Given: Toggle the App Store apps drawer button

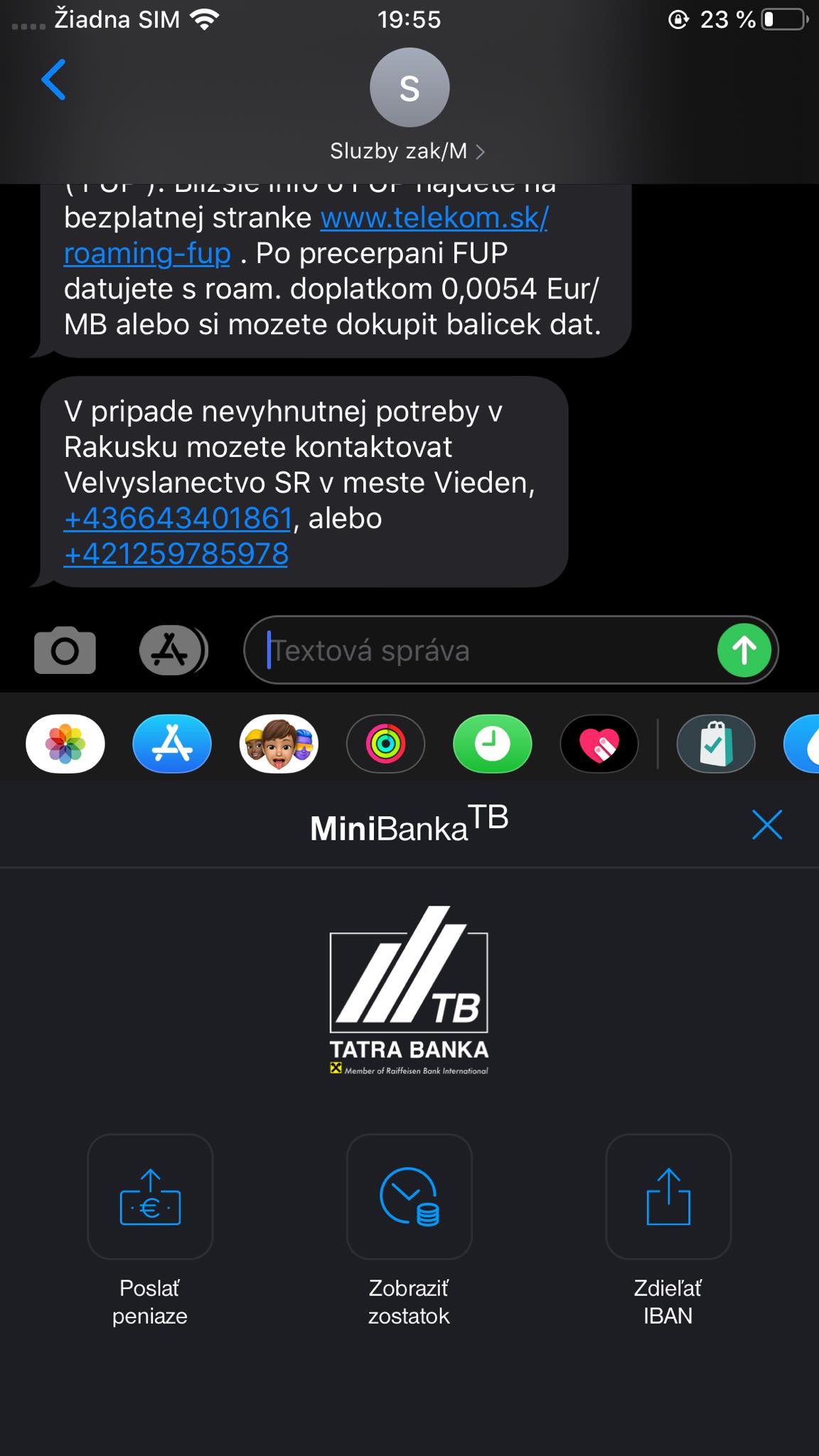Looking at the screenshot, I should [x=171, y=650].
